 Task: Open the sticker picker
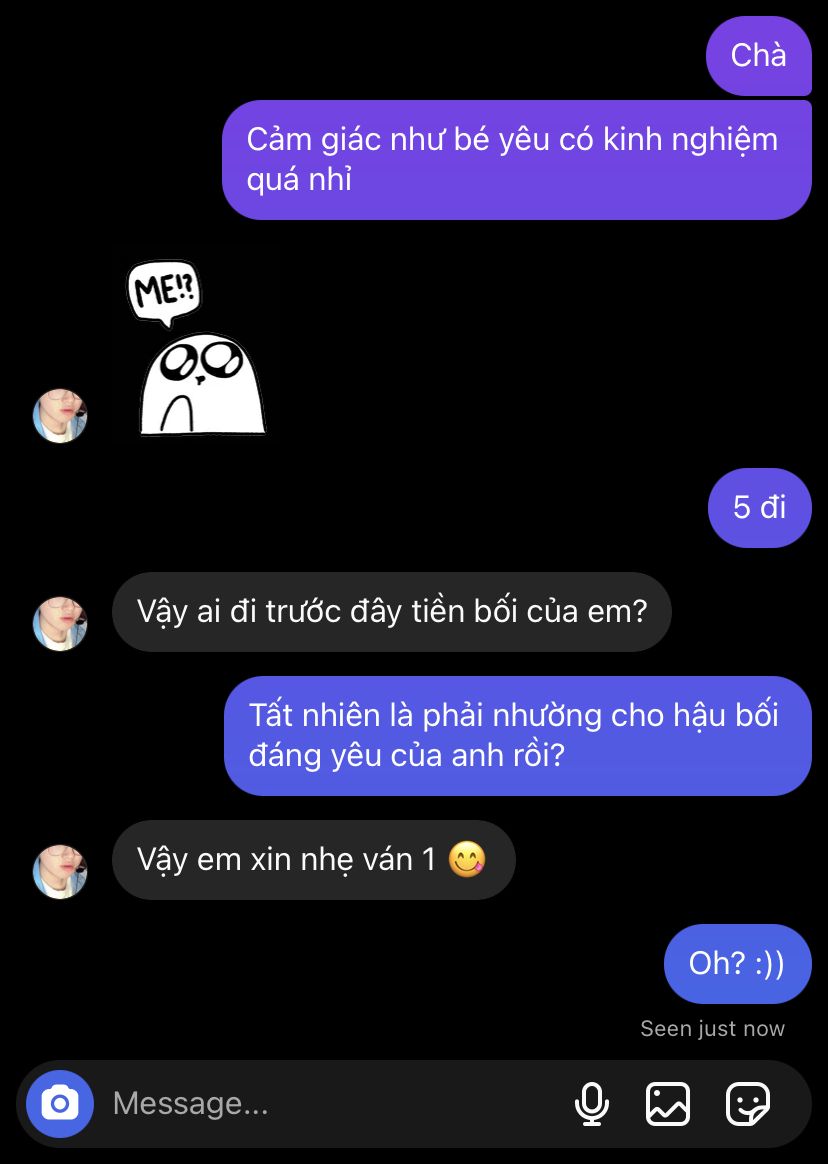tap(747, 1104)
